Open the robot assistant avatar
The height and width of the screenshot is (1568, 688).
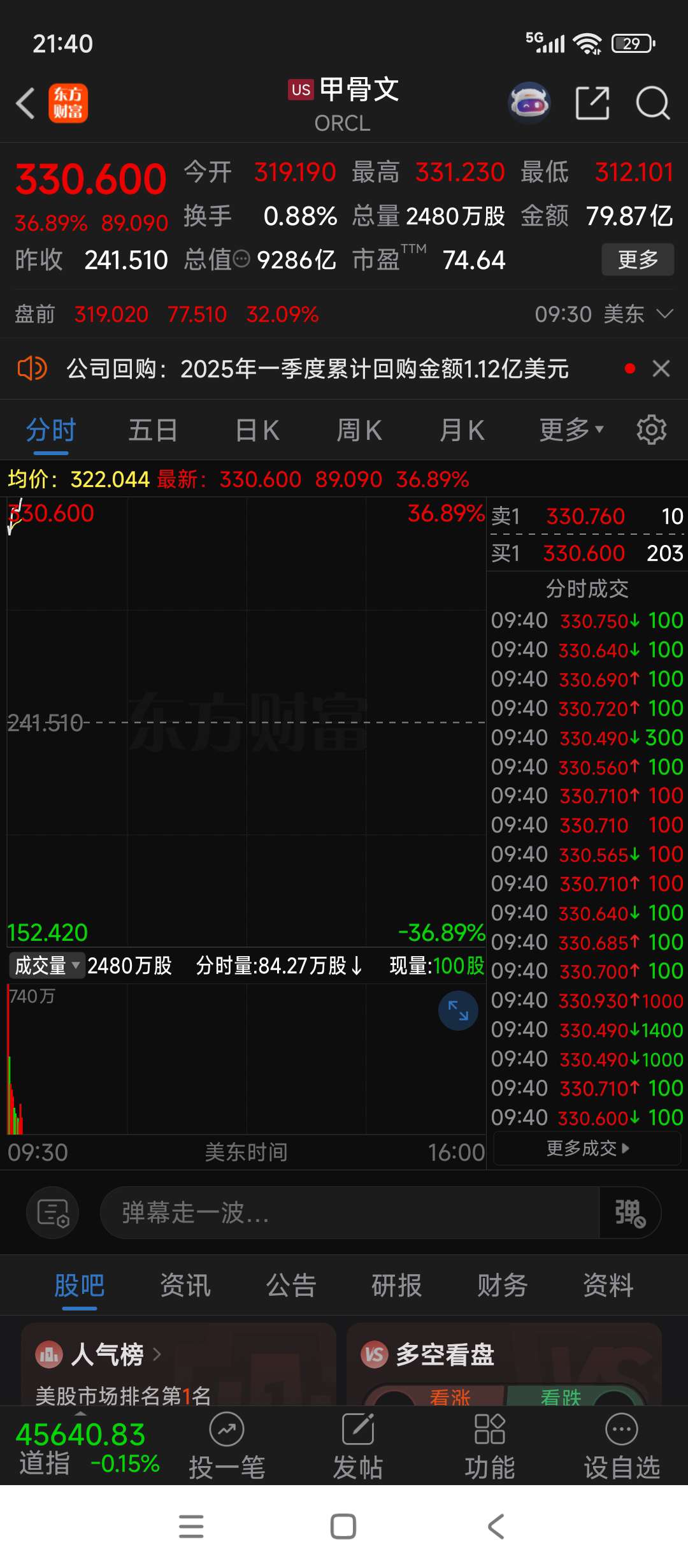coord(529,103)
